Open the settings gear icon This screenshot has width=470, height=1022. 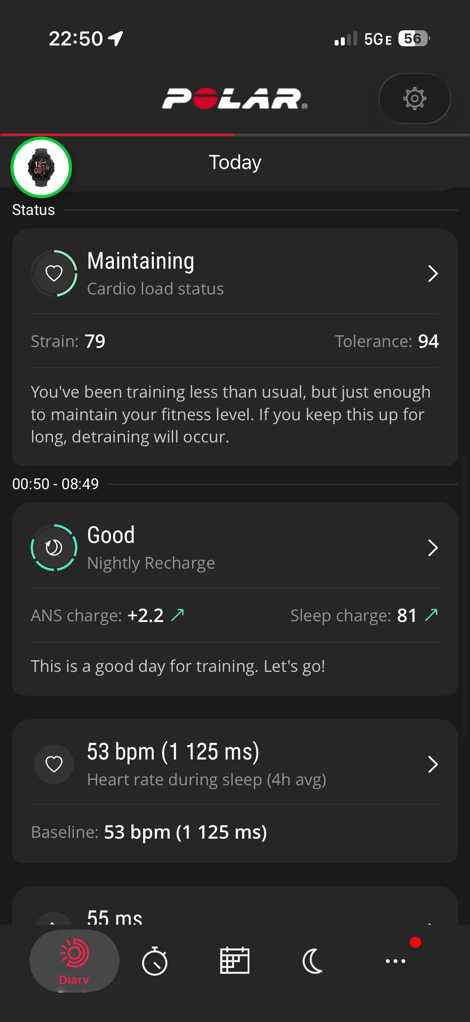point(415,98)
